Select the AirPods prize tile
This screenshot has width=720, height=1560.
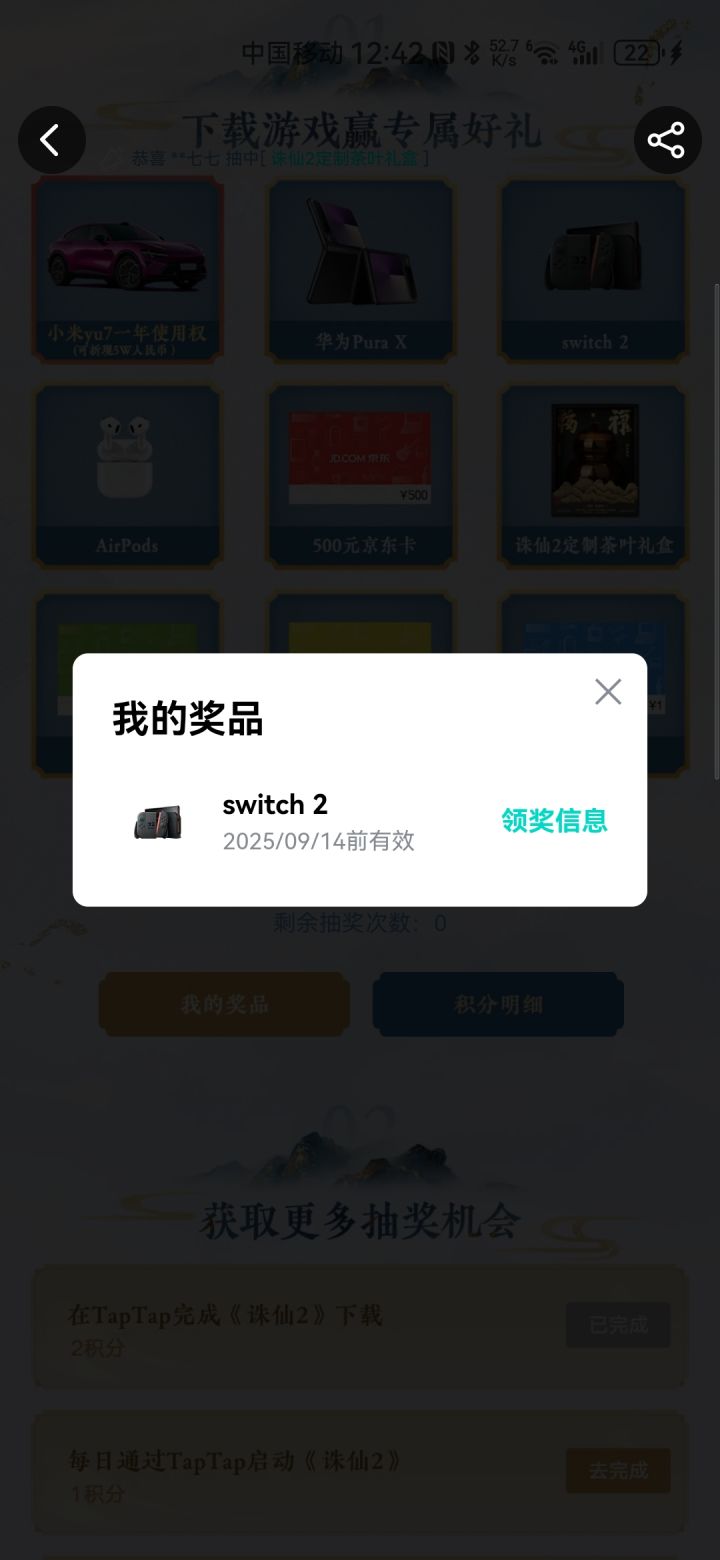click(x=127, y=475)
